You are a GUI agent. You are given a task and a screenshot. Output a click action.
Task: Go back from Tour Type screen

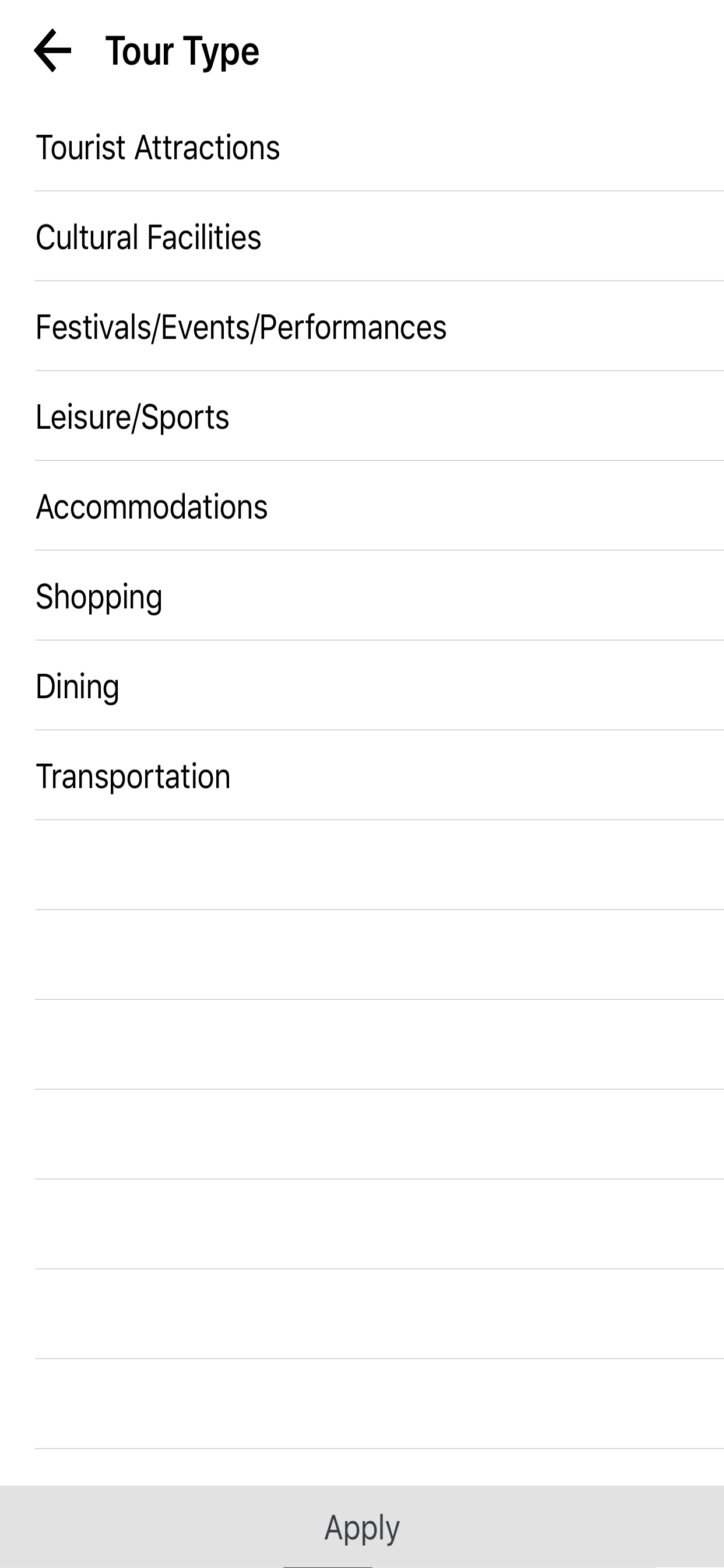tap(53, 51)
